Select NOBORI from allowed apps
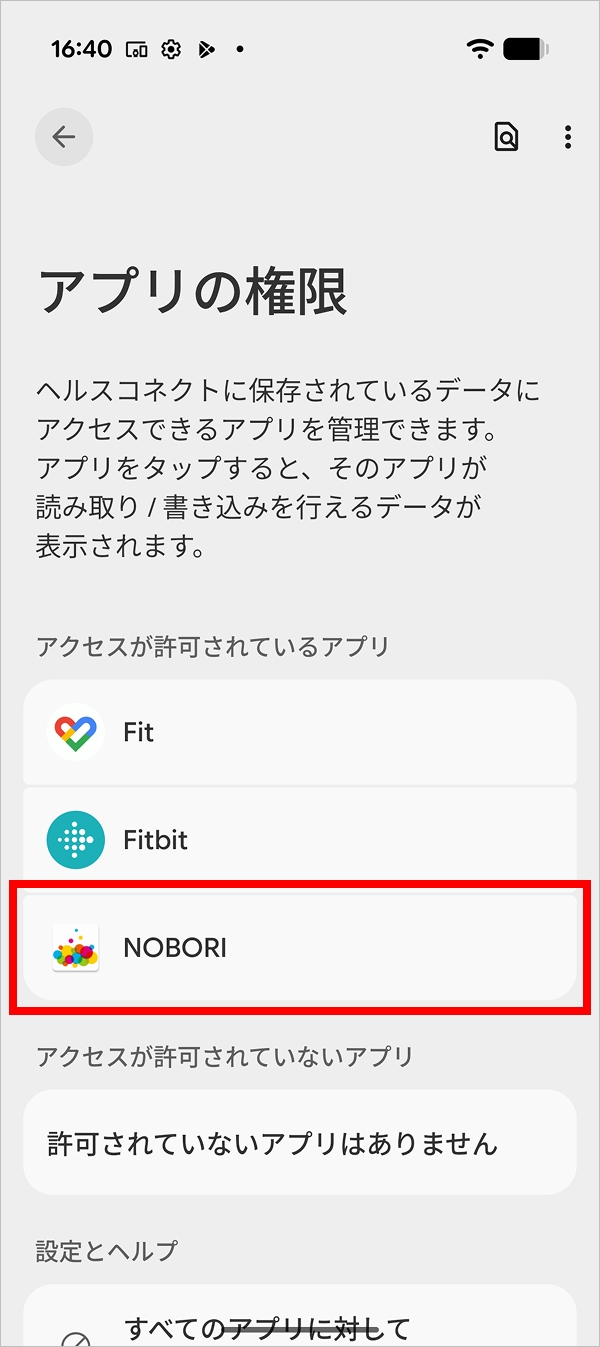Viewport: 600px width, 1347px height. pyautogui.click(x=299, y=948)
